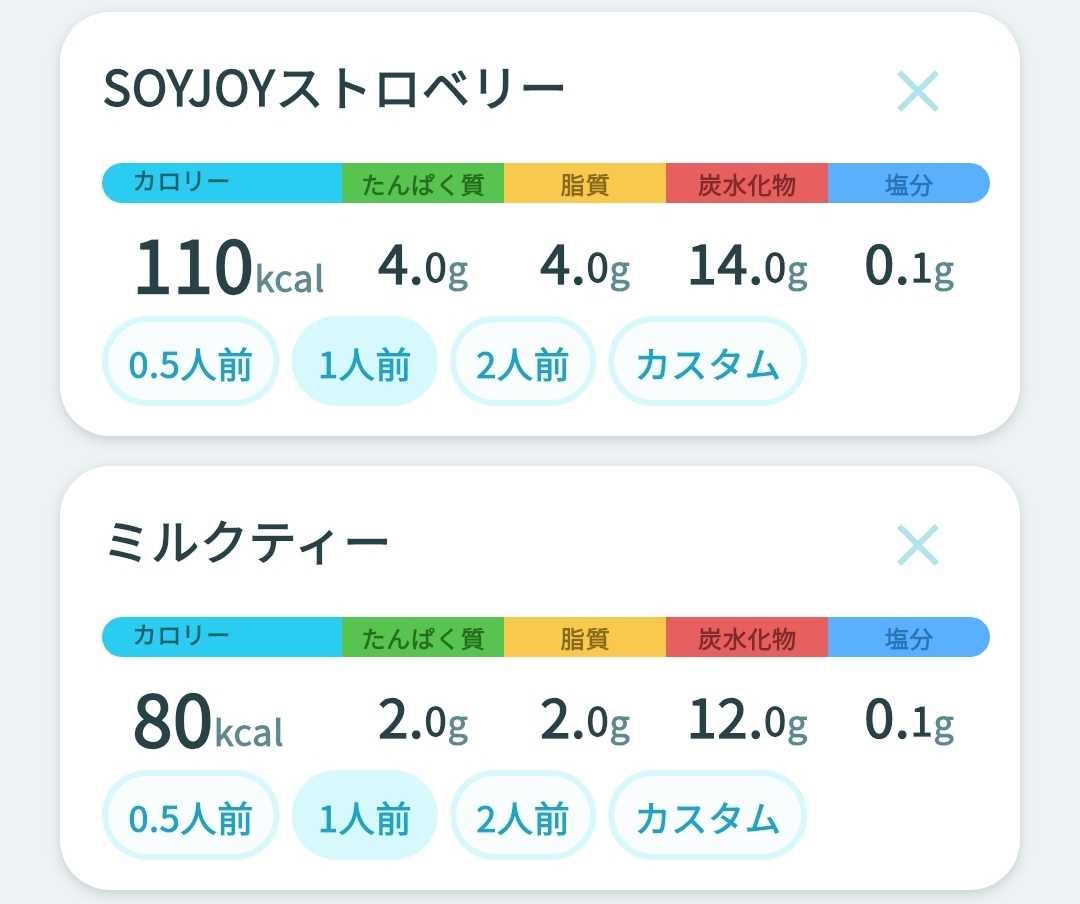Select 0.5人前 for ミルクティー
Screen dimensions: 1080x904
click(x=191, y=816)
